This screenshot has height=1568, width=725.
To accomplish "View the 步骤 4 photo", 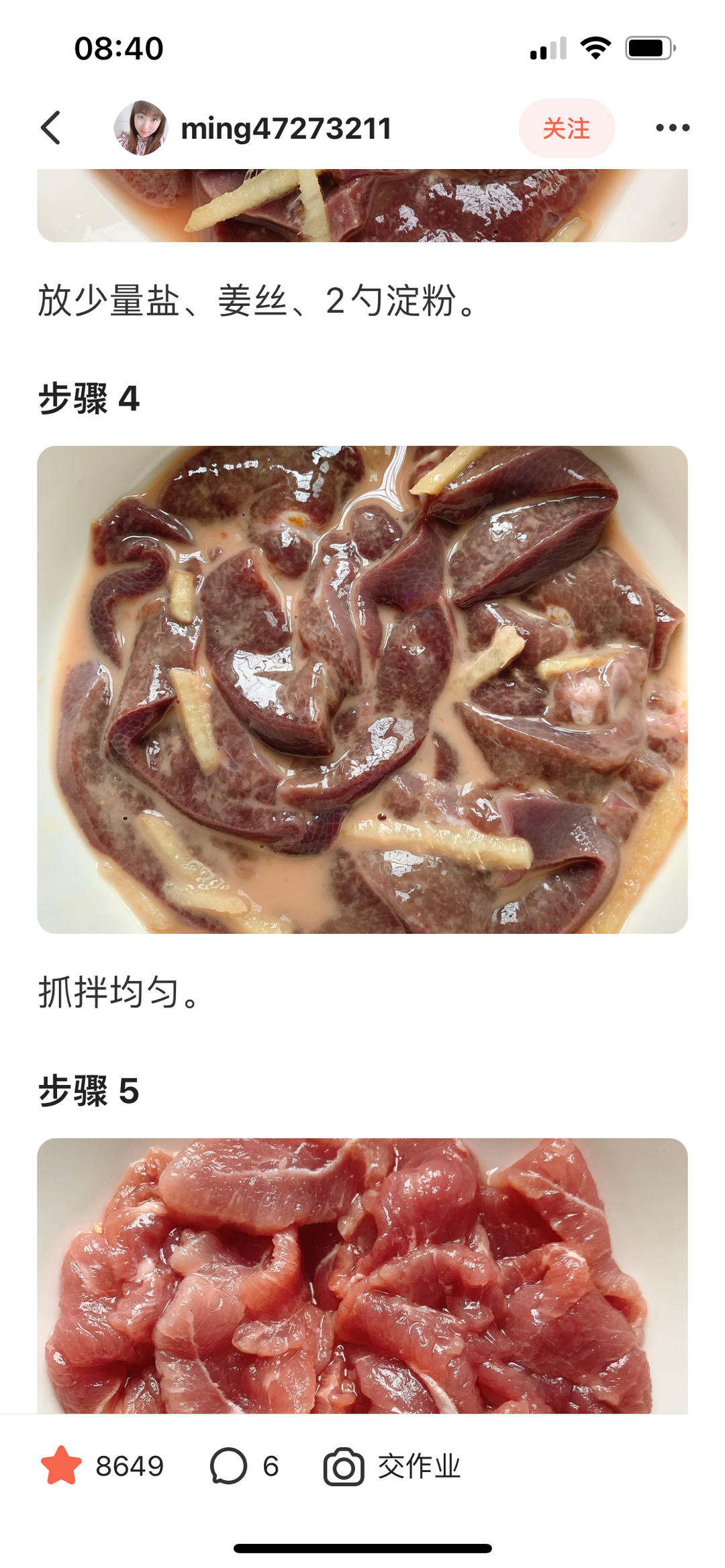I will 362,689.
